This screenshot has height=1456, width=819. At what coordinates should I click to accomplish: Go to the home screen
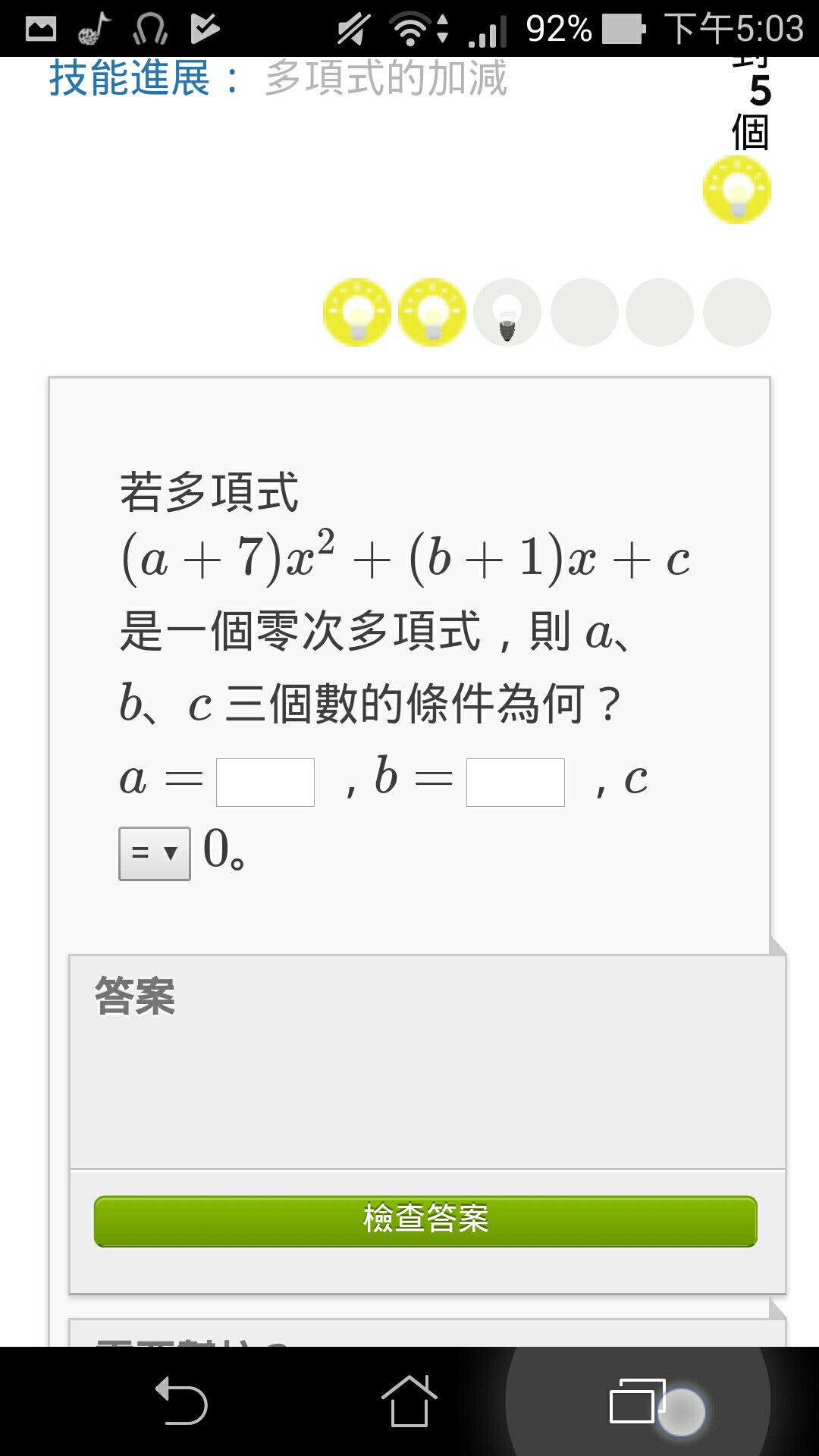[409, 1401]
